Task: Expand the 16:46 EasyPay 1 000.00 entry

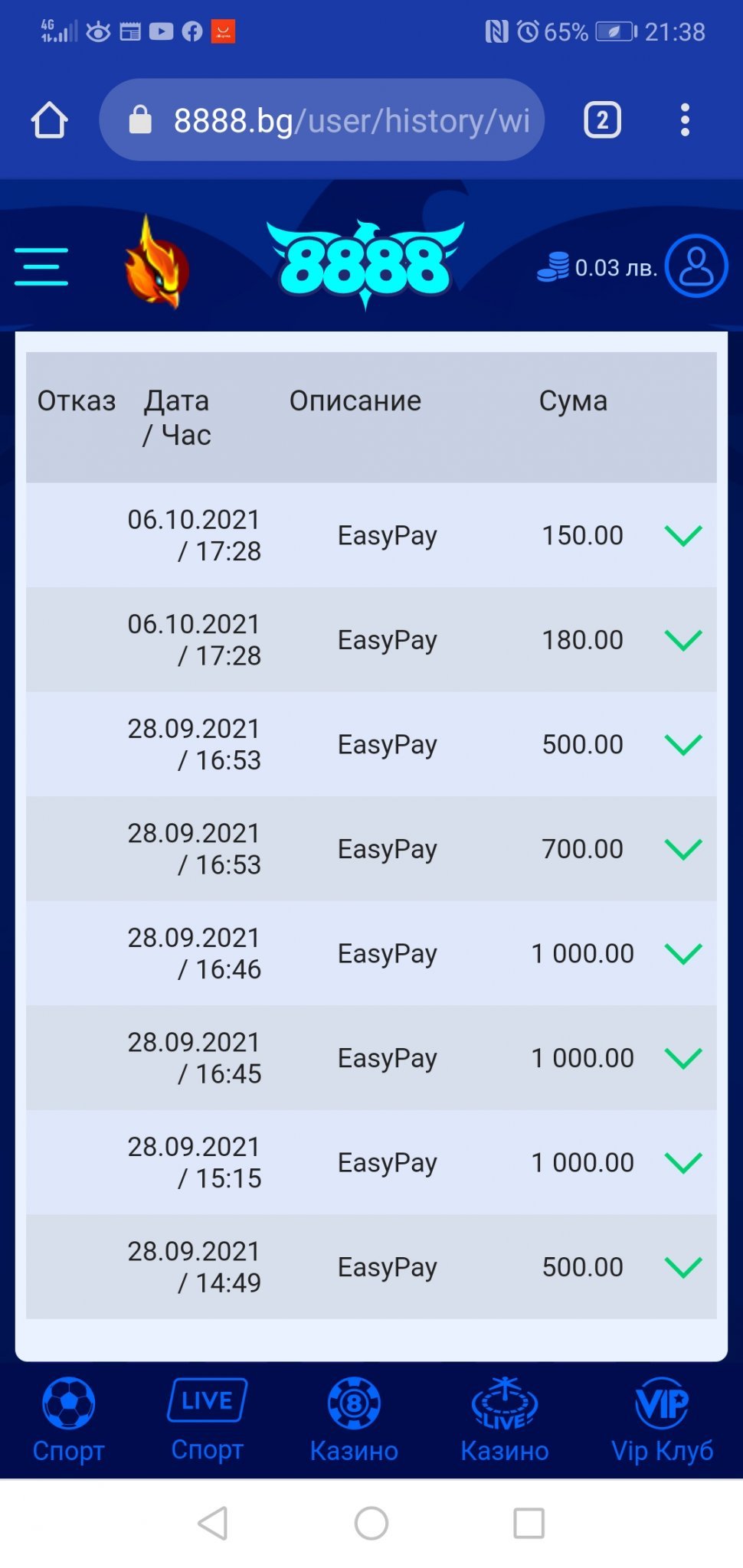Action: coord(683,954)
